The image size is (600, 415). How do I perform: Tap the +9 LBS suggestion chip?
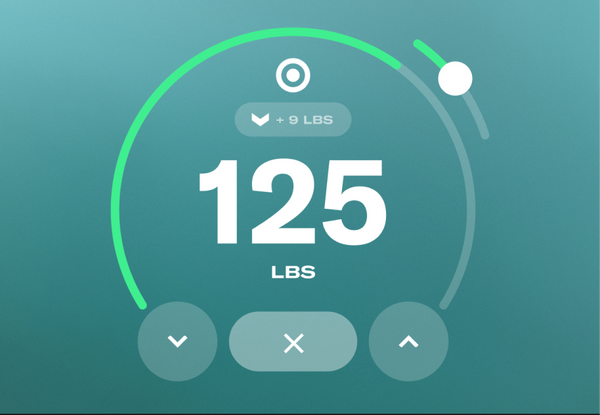click(293, 120)
